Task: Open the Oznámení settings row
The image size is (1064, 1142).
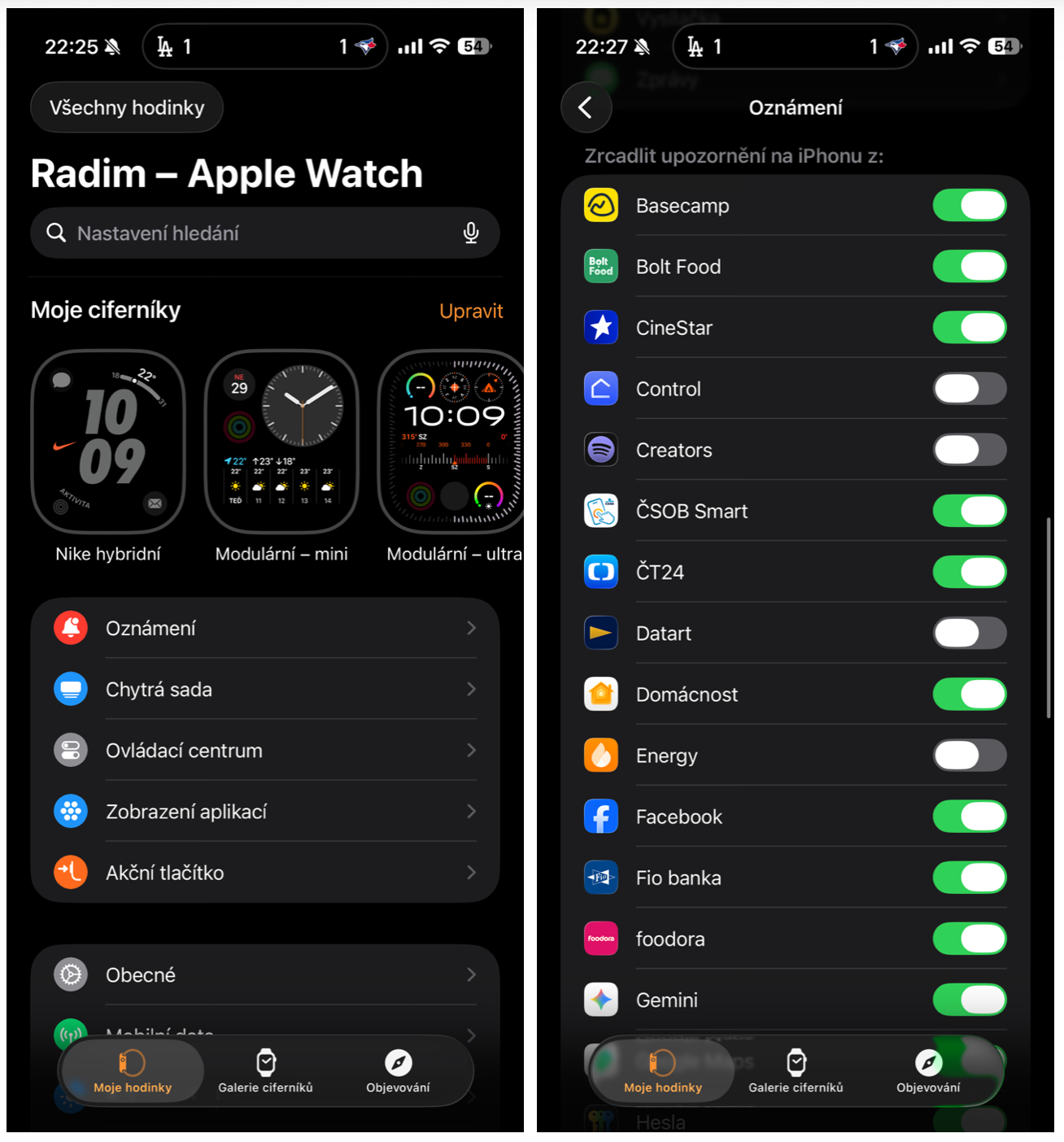Action: (265, 628)
